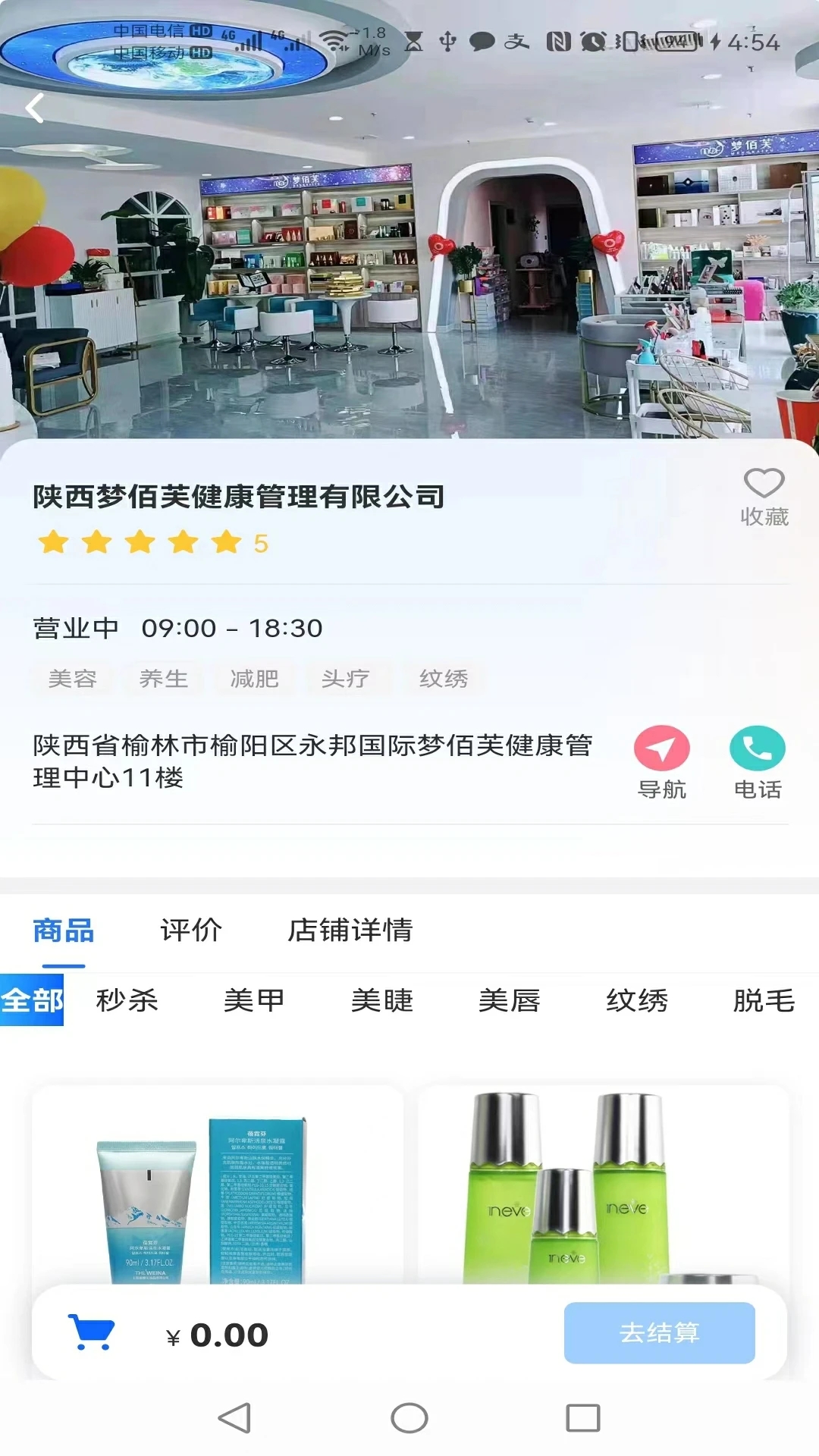Start navigation to the store (导航)
The image size is (819, 1456).
click(661, 762)
